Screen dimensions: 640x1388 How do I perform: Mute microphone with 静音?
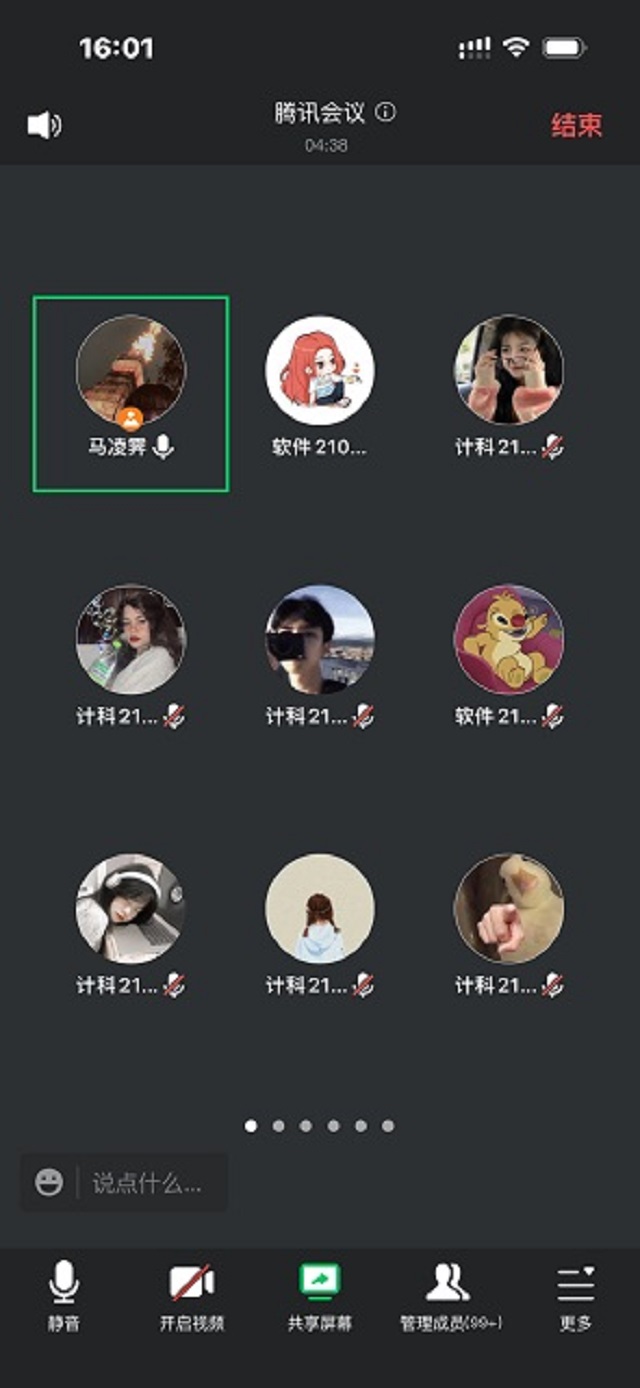point(64,1295)
